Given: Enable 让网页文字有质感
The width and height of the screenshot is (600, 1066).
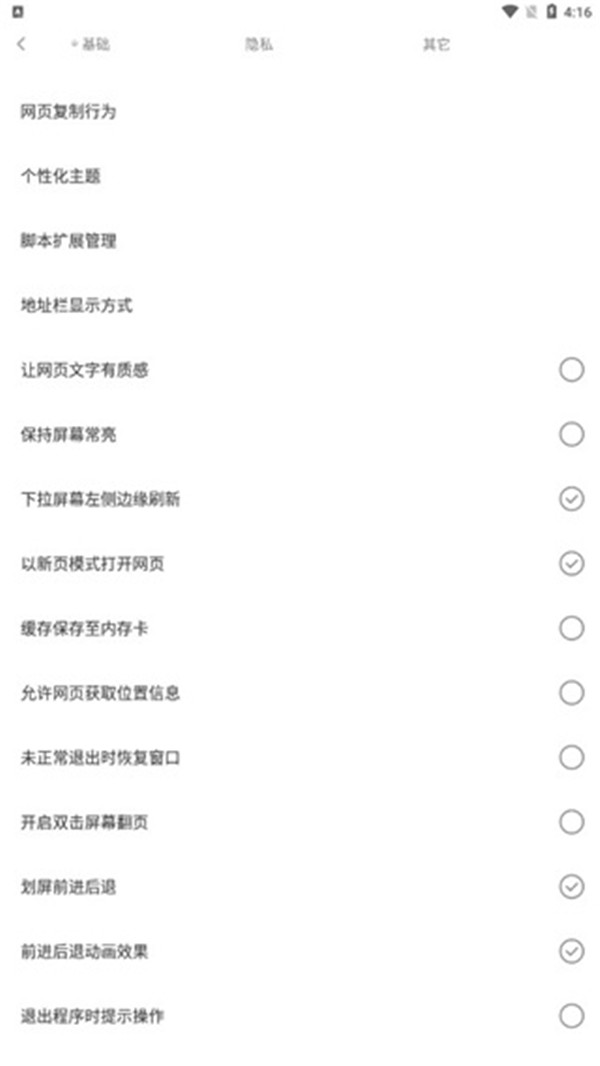Looking at the screenshot, I should point(571,371).
